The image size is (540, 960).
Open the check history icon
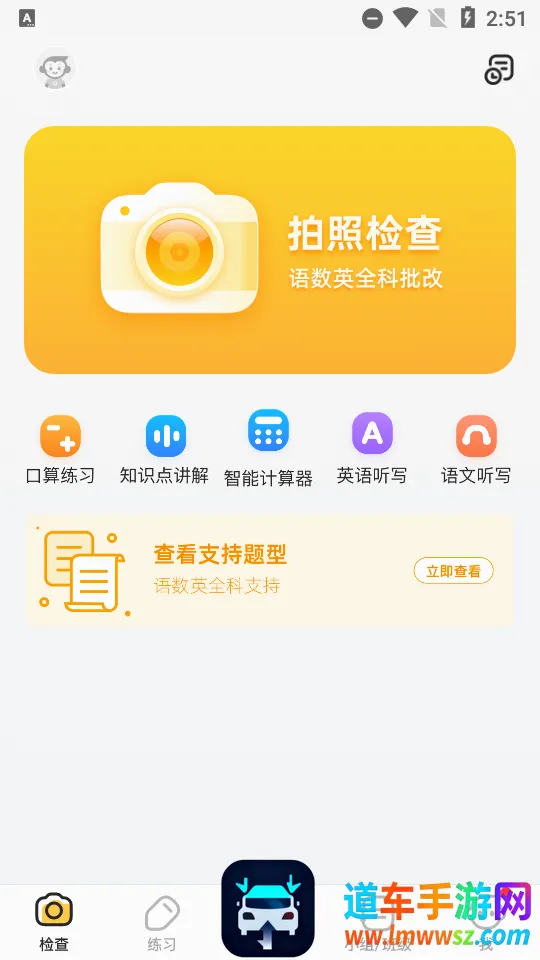[x=499, y=69]
